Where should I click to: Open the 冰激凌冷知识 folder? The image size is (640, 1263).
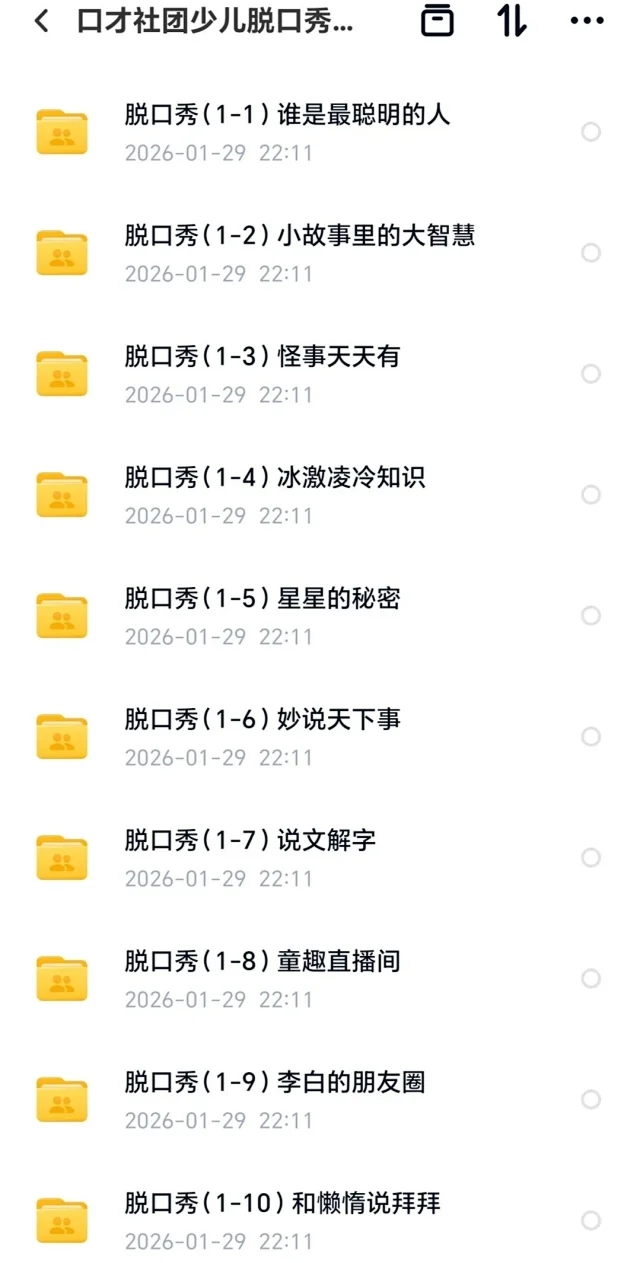275,478
